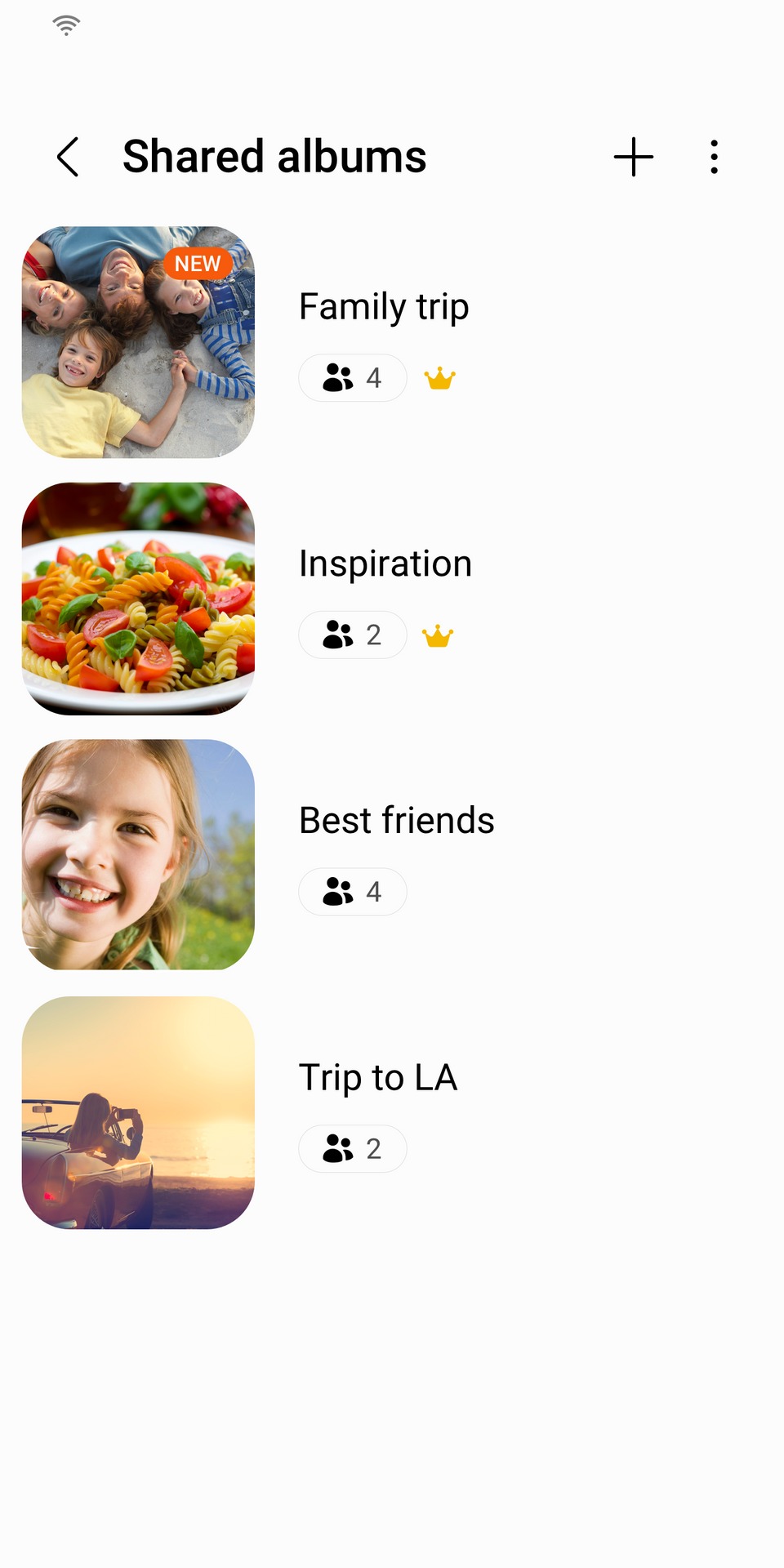View the 4 members of Best friends
784x1568 pixels.
pyautogui.click(x=353, y=892)
